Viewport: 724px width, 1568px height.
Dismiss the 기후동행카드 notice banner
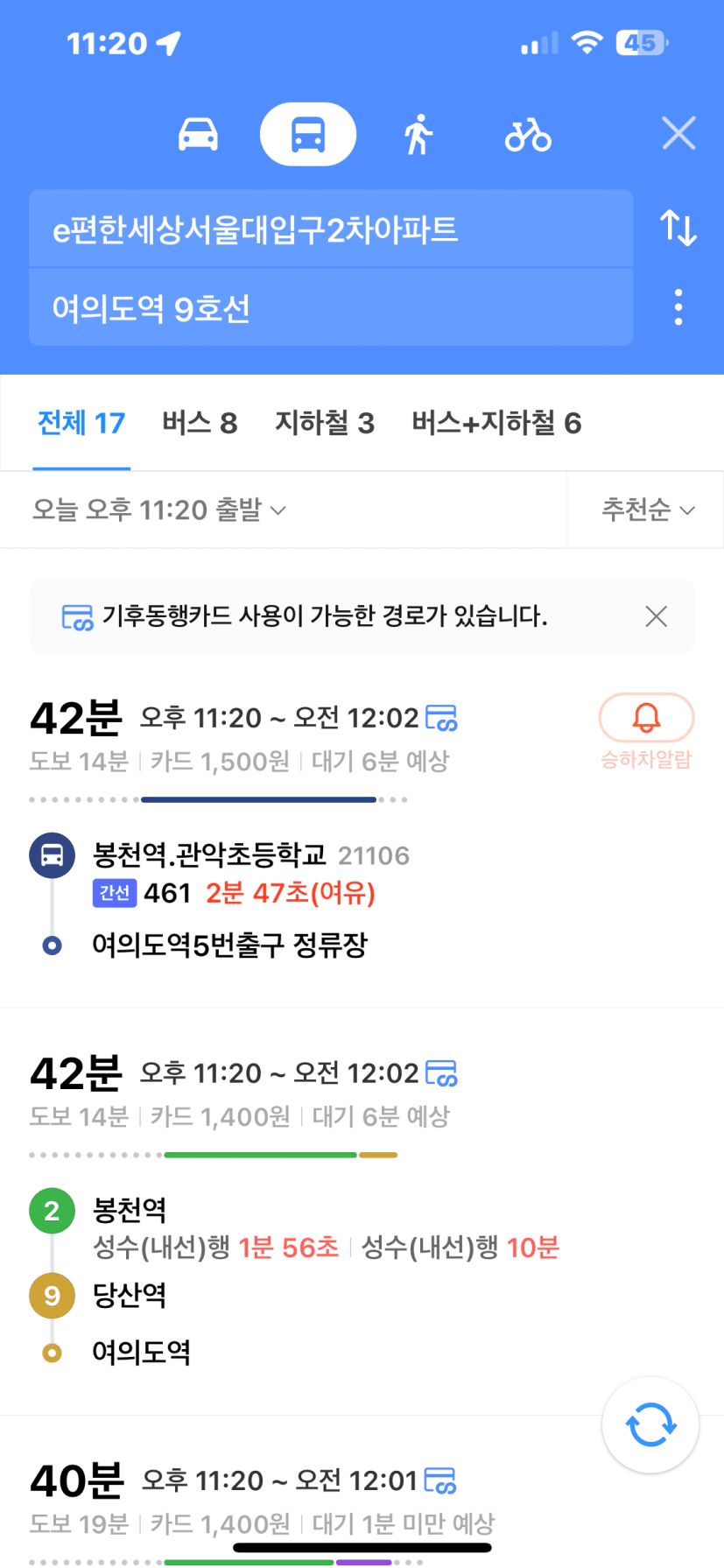[x=656, y=616]
